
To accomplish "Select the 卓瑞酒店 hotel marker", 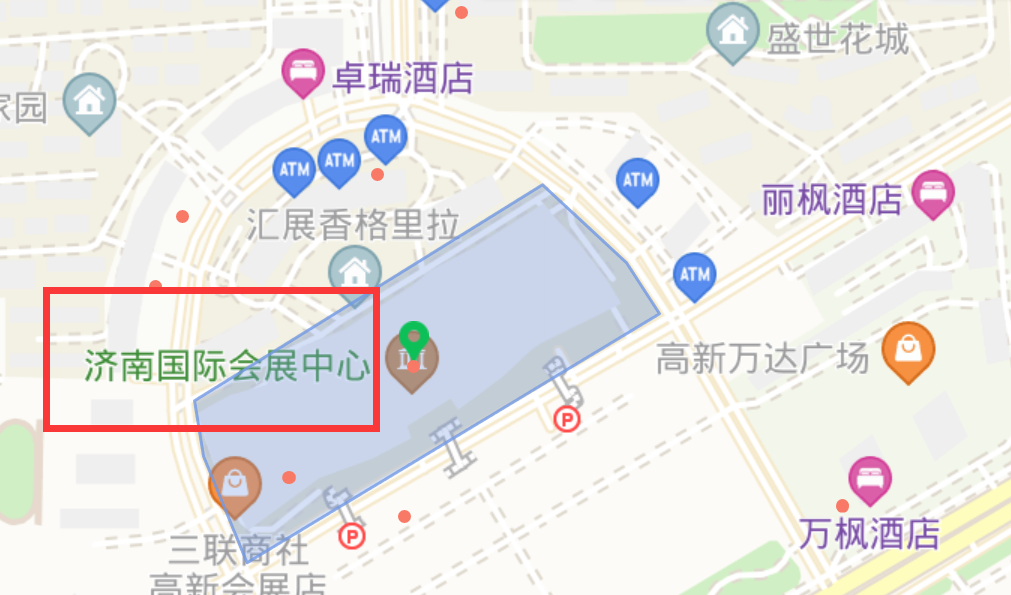I will [x=304, y=71].
